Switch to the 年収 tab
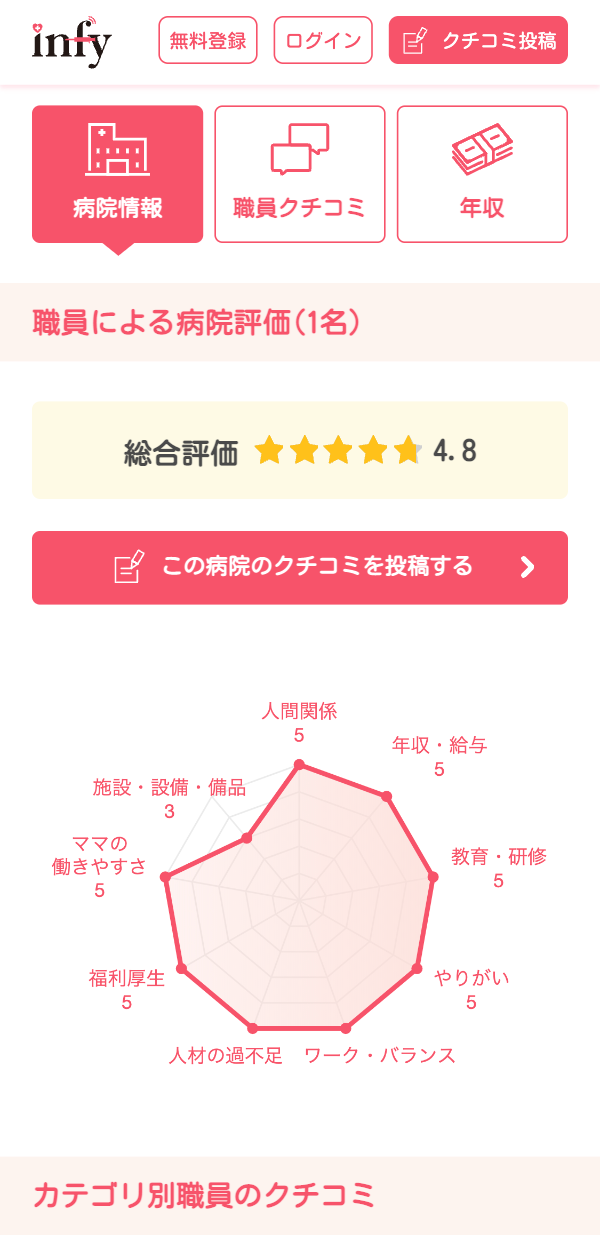The image size is (600, 1240). (x=482, y=174)
